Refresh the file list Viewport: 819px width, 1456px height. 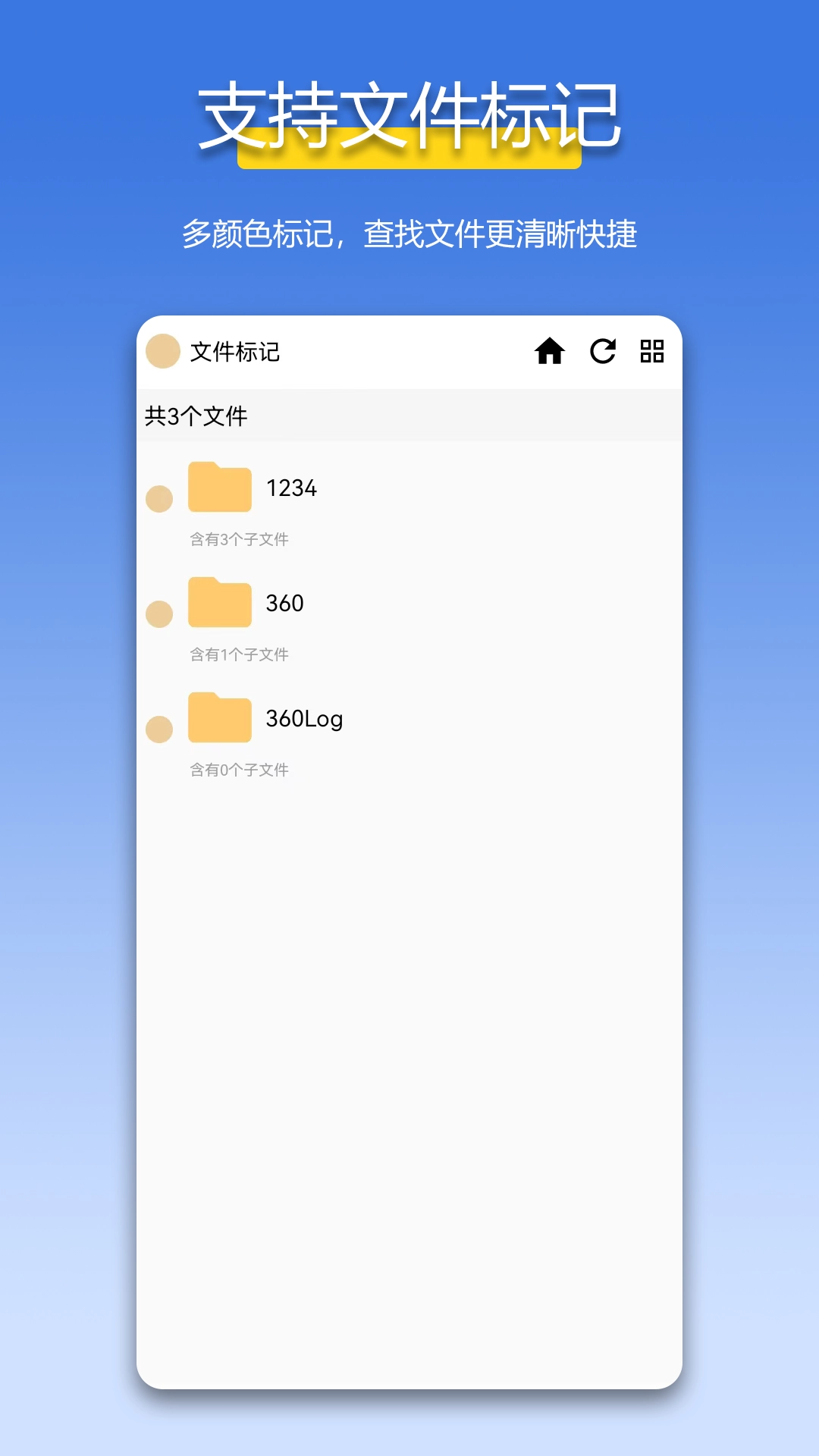602,352
